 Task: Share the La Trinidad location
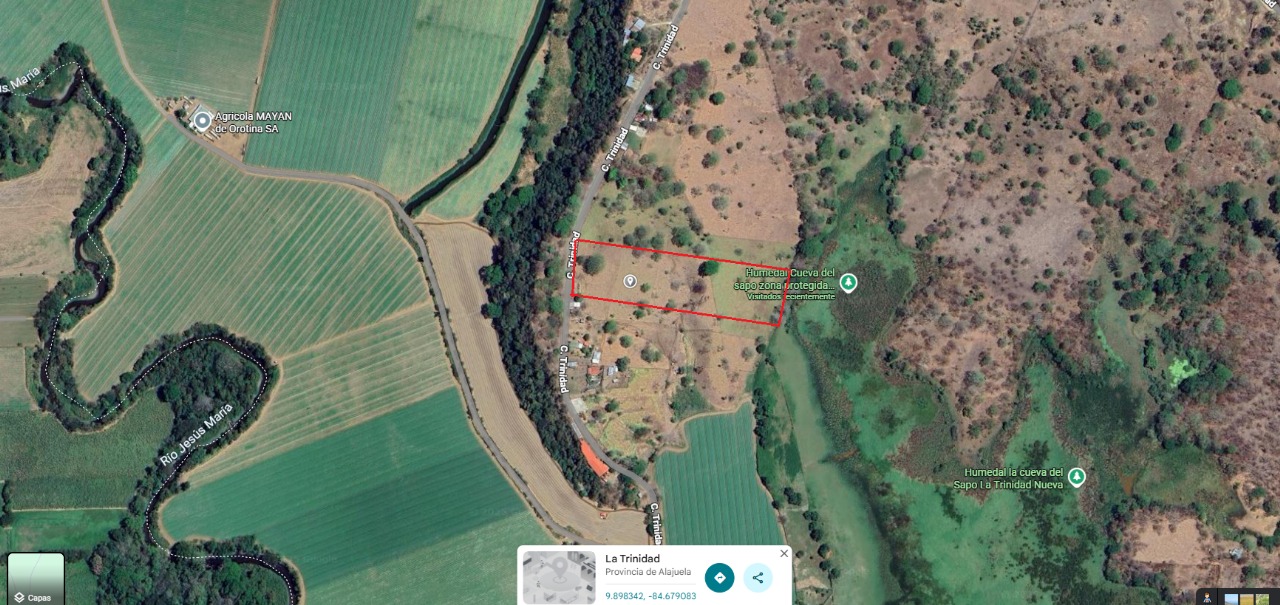758,577
